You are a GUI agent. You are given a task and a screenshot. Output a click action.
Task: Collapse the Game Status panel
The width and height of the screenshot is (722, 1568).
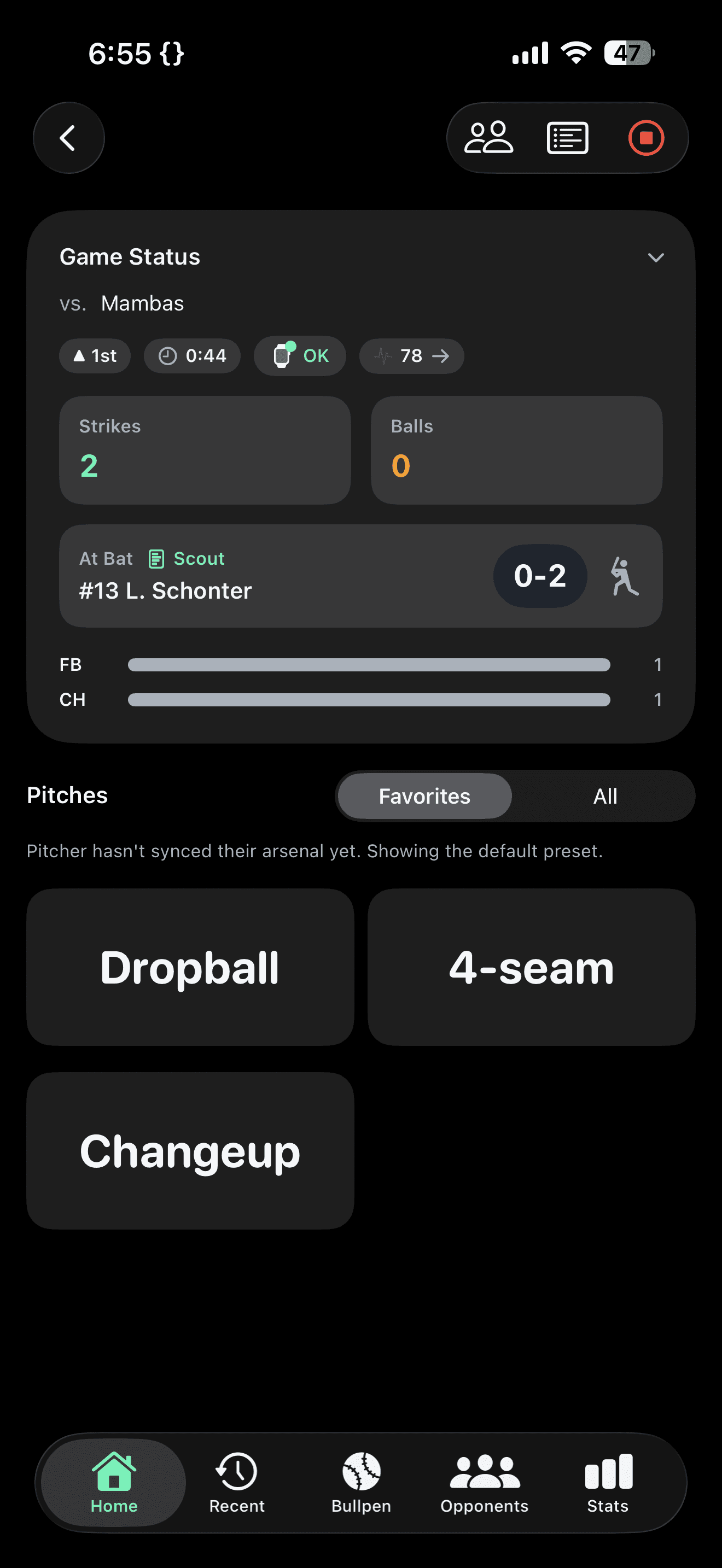tap(656, 257)
